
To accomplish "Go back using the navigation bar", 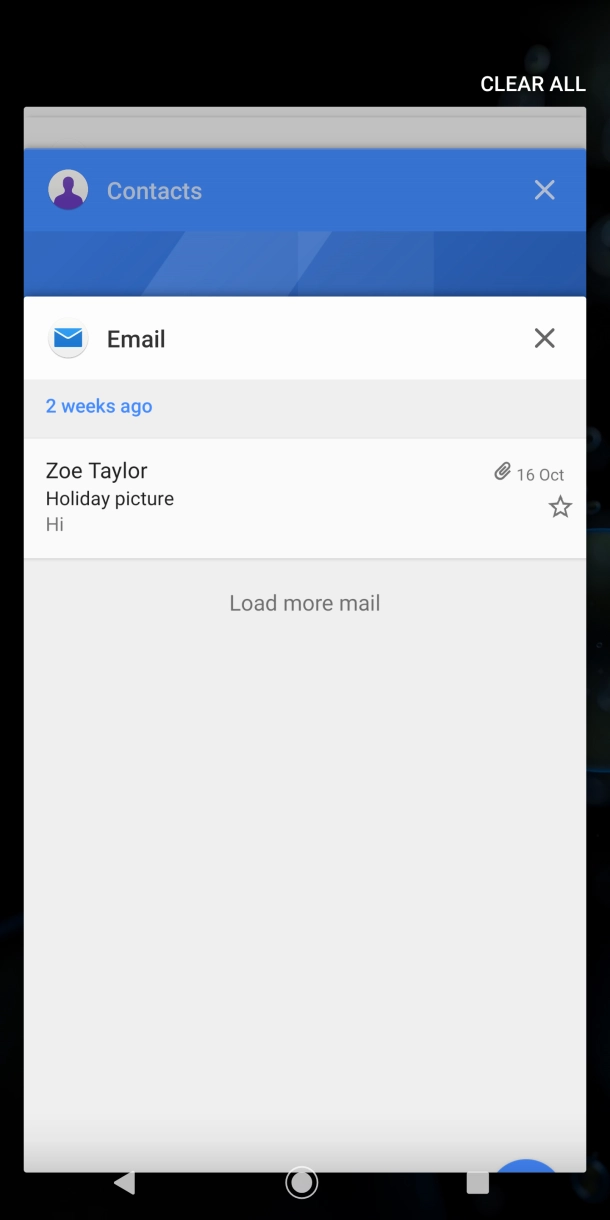I will pyautogui.click(x=125, y=1183).
